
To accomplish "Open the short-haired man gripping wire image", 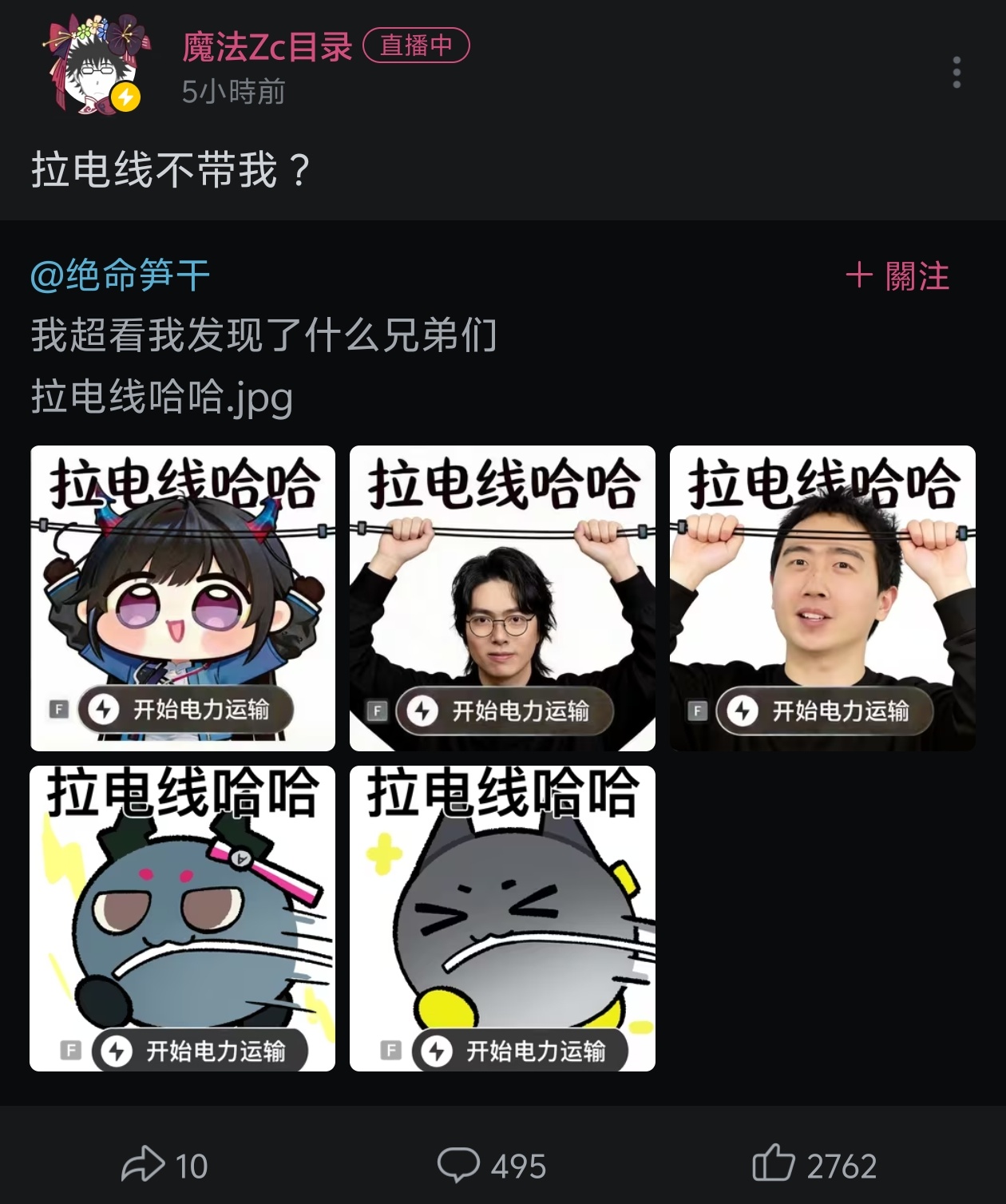I will [822, 598].
